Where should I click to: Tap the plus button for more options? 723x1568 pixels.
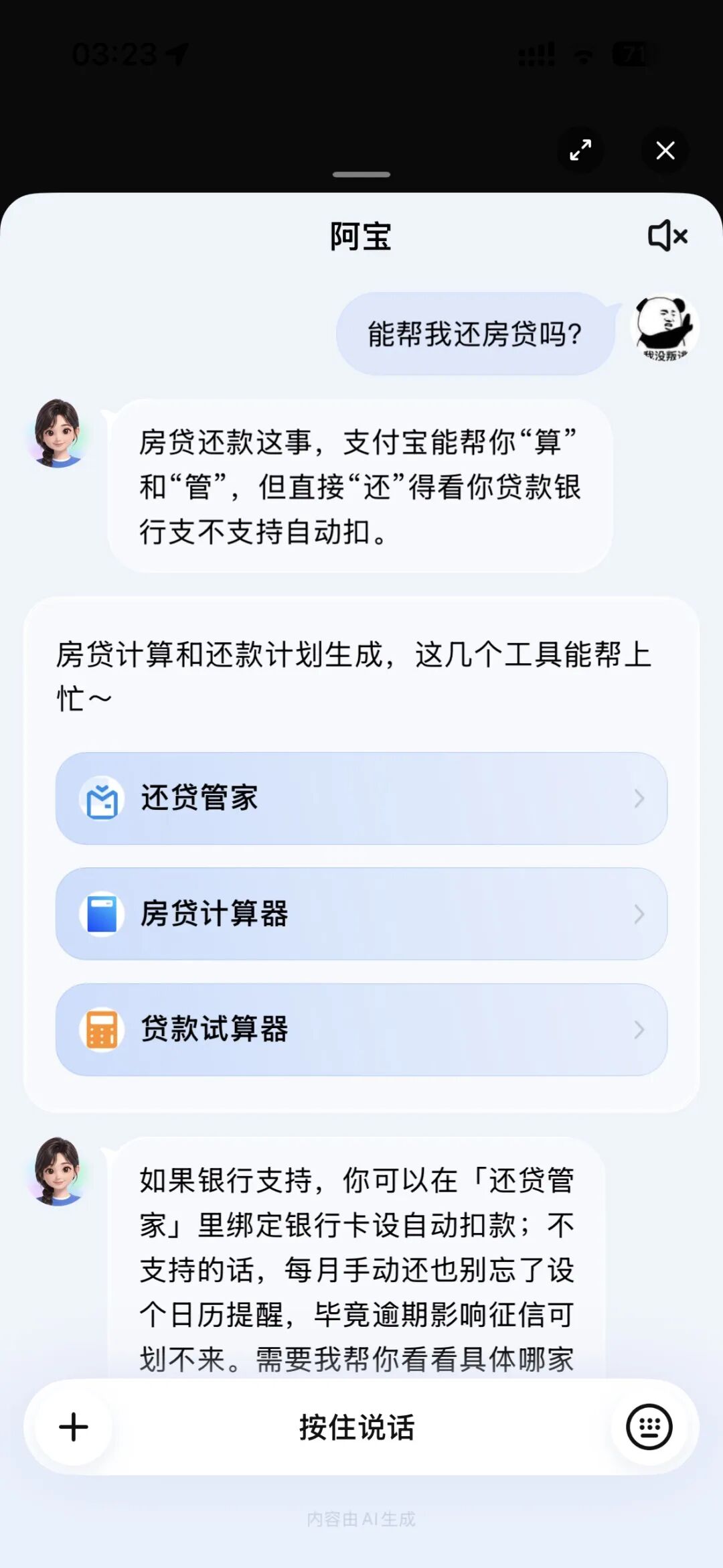[74, 1427]
